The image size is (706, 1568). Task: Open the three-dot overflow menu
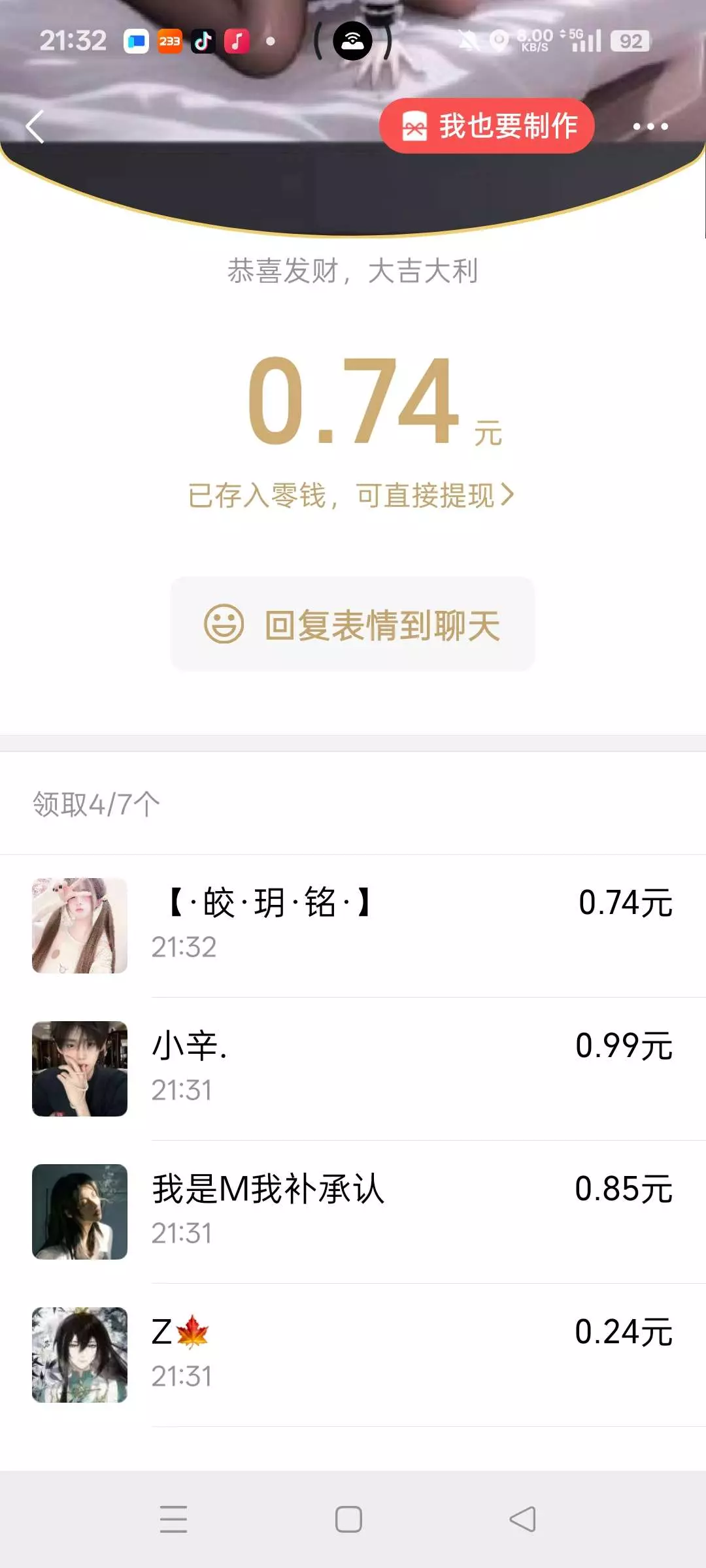(650, 126)
